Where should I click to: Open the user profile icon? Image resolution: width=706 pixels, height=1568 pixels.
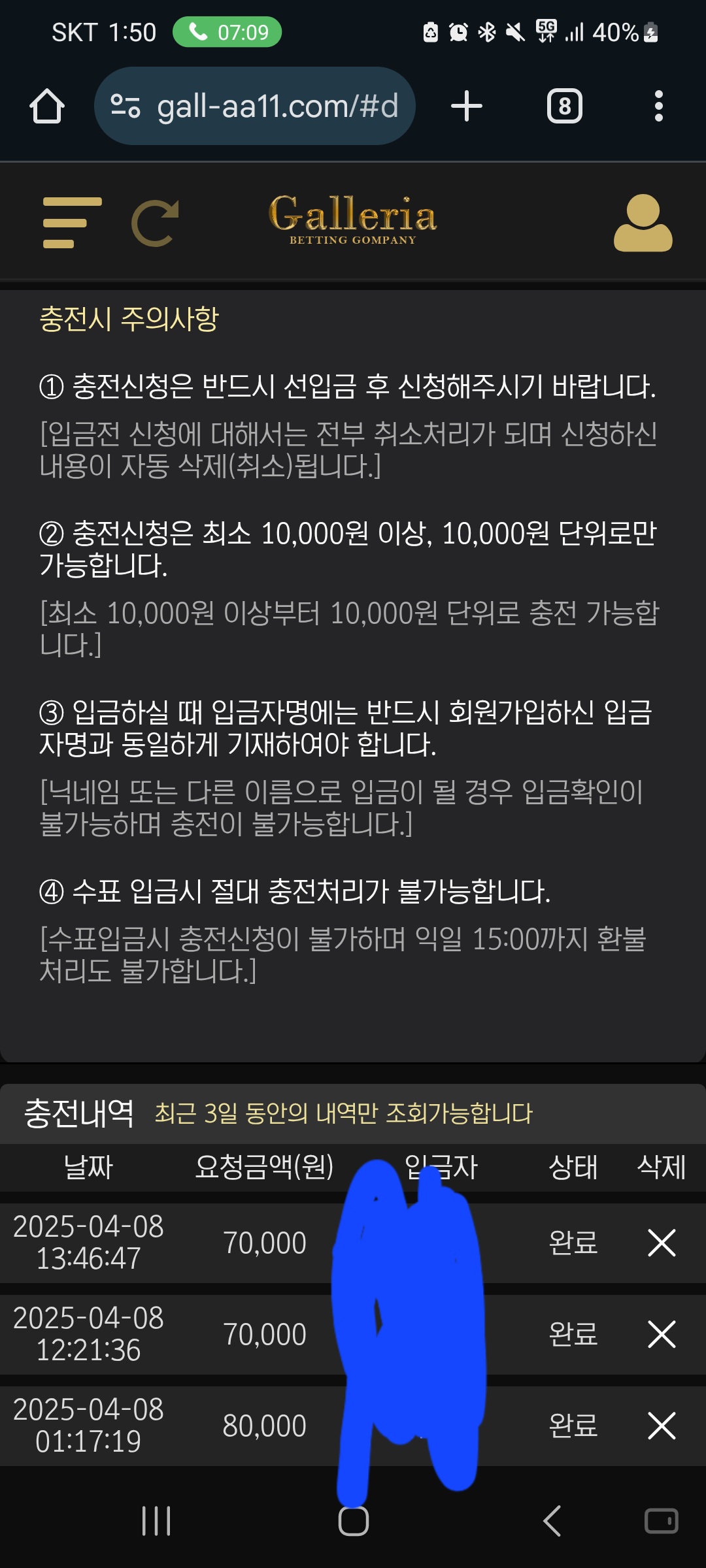click(x=643, y=223)
